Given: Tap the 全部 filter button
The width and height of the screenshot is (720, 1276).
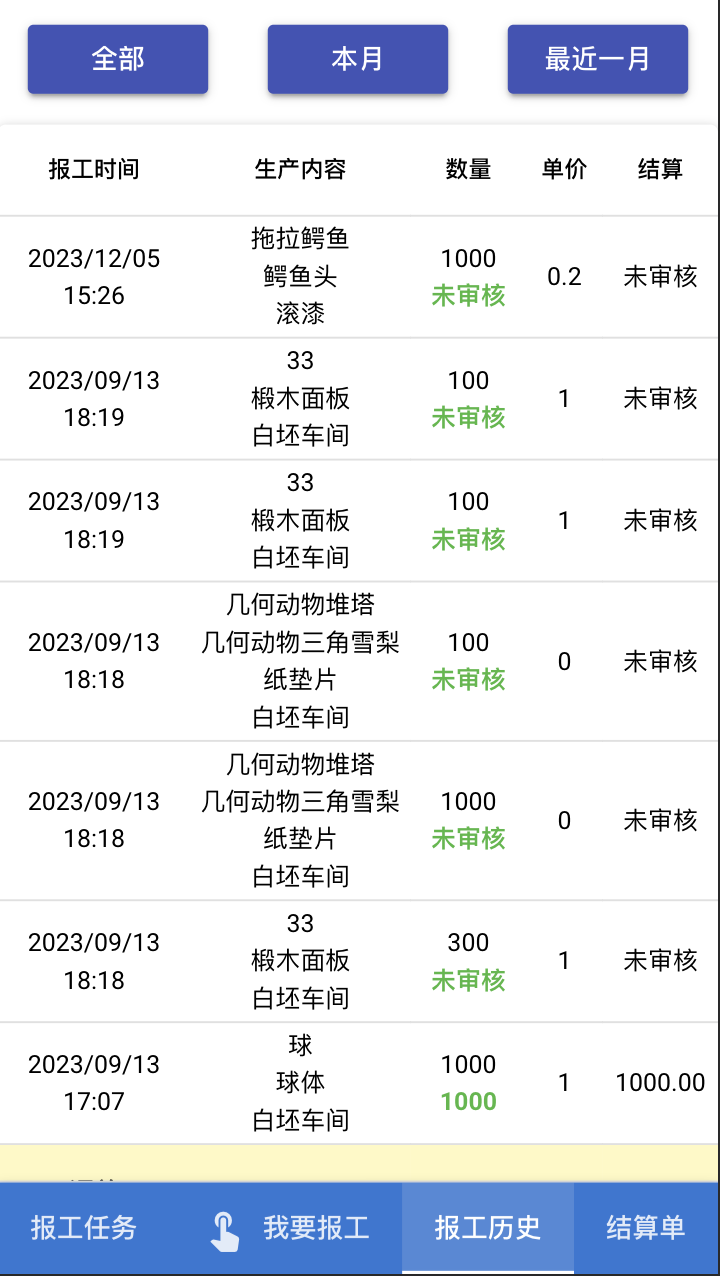Looking at the screenshot, I should pos(118,59).
